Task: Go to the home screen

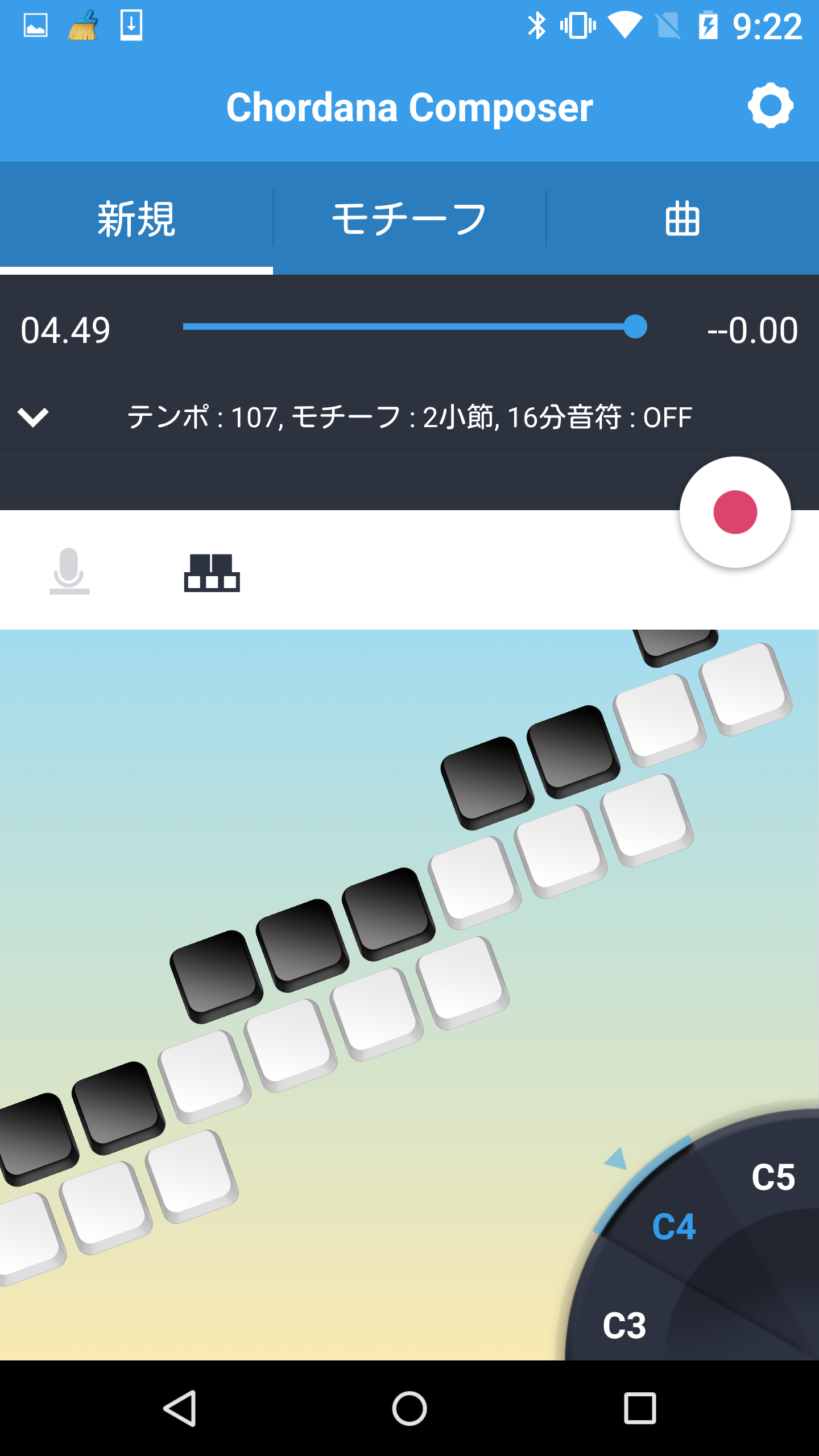Action: pyautogui.click(x=409, y=1408)
